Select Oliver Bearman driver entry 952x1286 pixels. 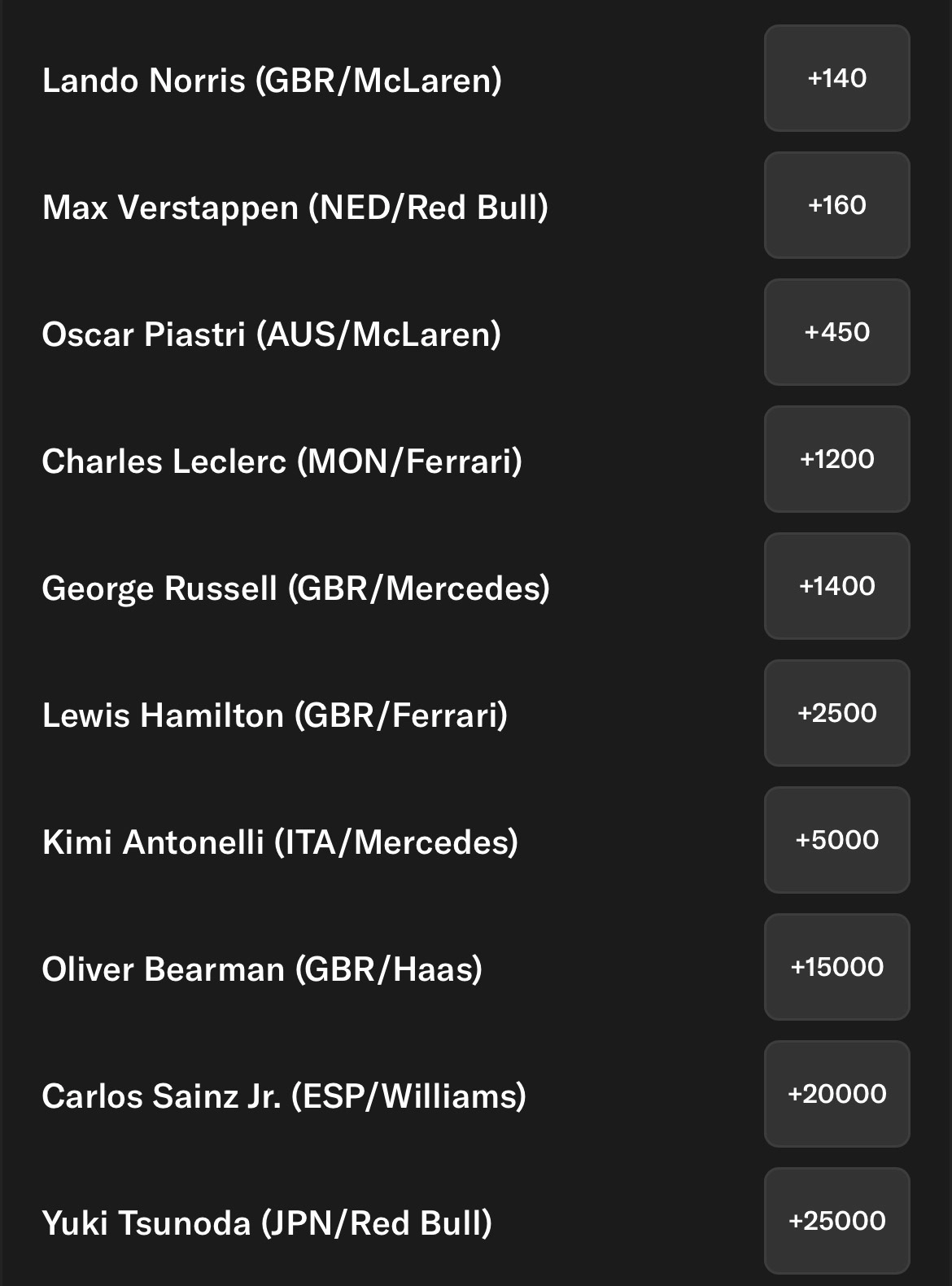coord(262,967)
